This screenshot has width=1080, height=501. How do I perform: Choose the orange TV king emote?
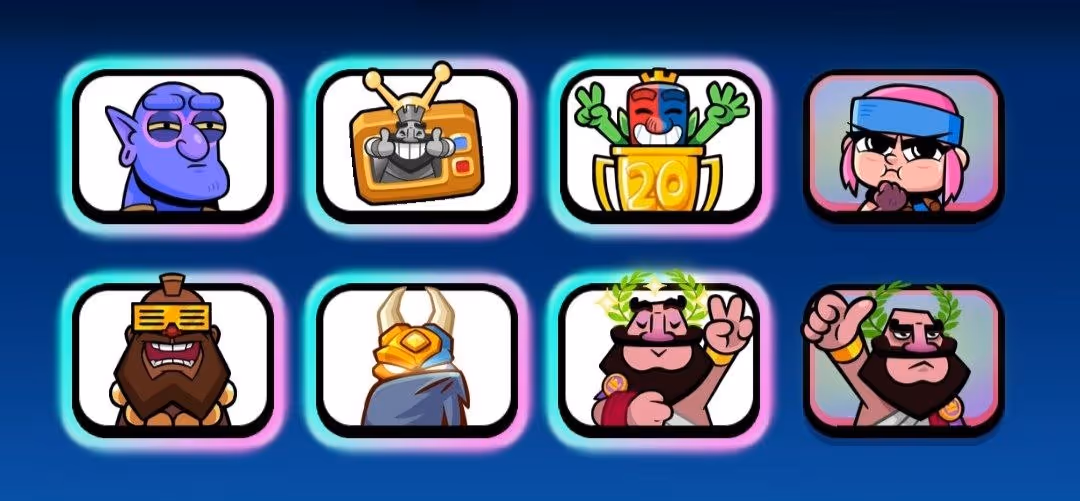tap(417, 145)
